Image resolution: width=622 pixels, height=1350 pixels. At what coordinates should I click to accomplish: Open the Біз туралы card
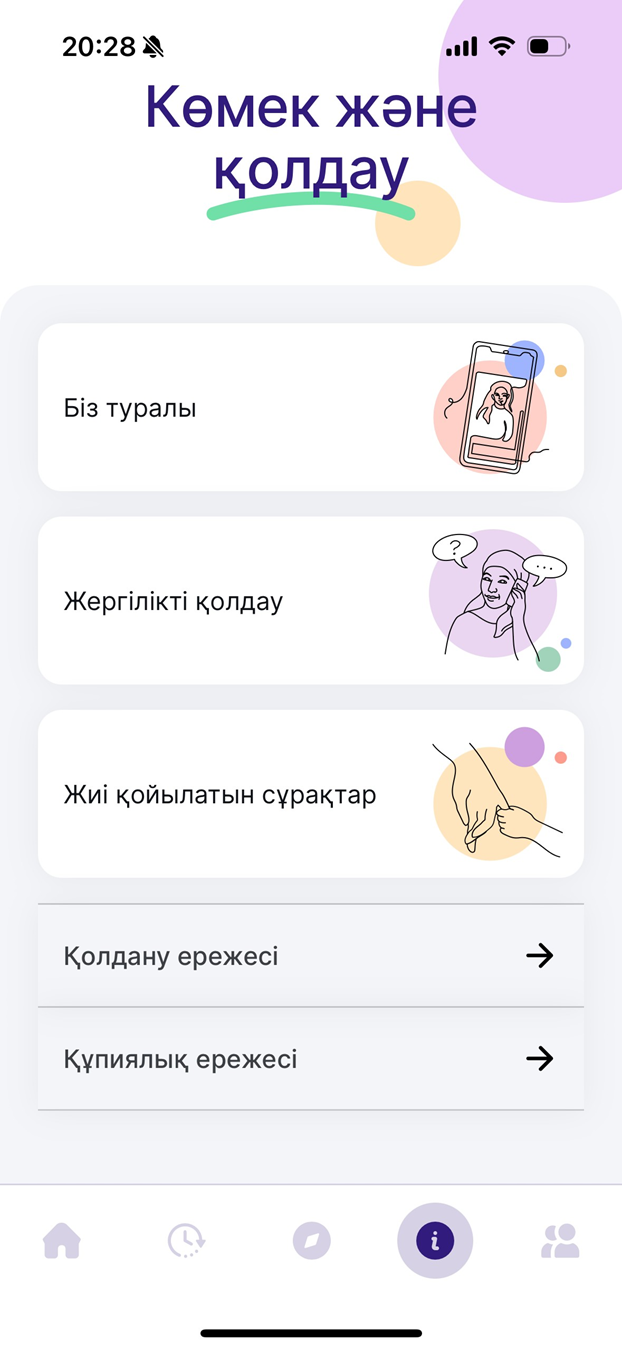tap(310, 407)
